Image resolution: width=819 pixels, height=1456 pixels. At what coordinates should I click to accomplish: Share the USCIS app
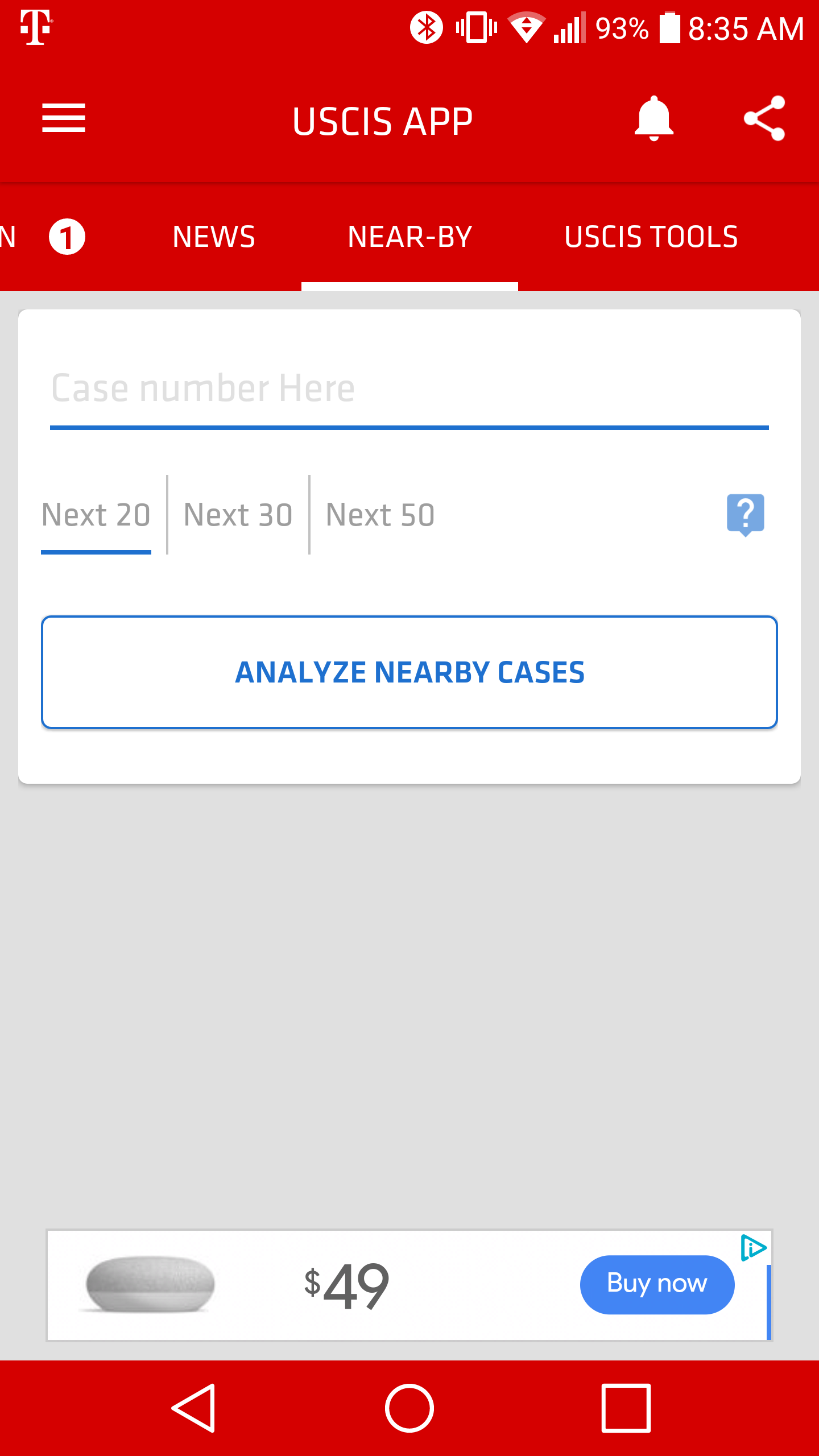764,118
